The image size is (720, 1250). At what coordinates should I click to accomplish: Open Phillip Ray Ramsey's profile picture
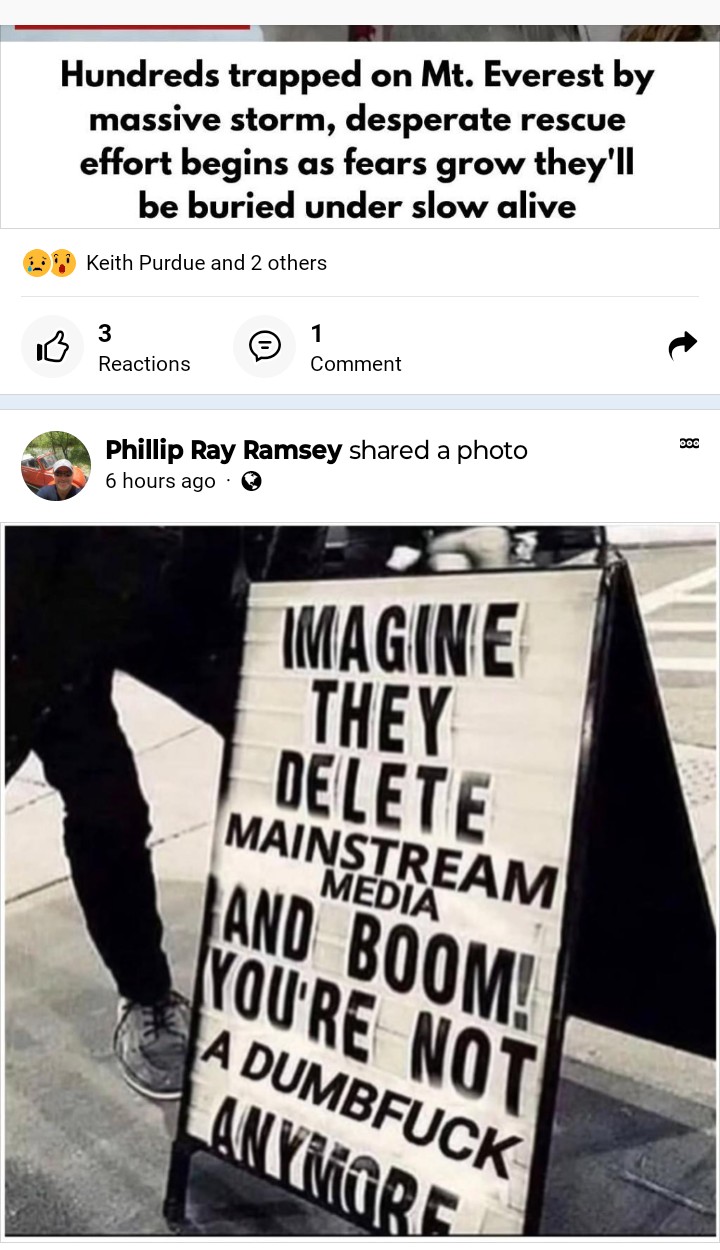(56, 466)
